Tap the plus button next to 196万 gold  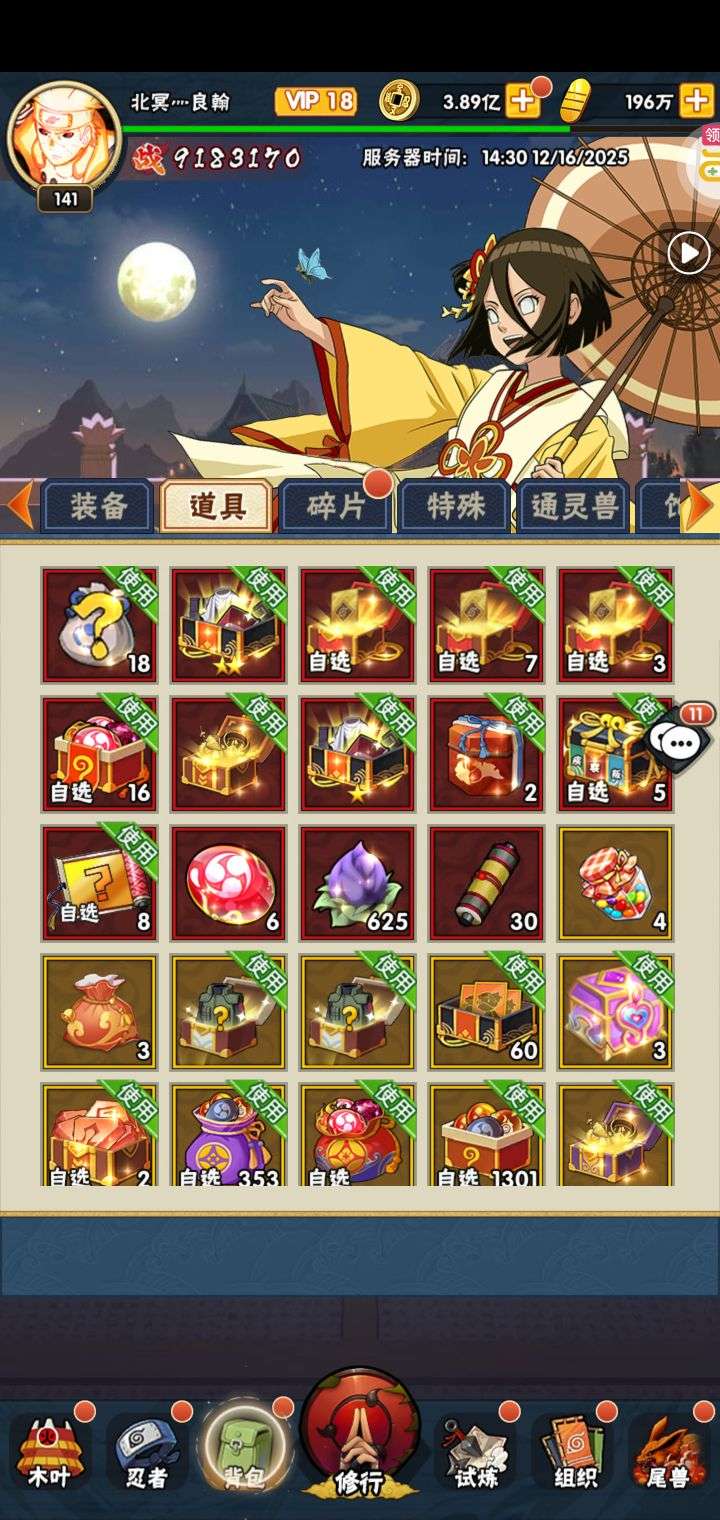696,101
